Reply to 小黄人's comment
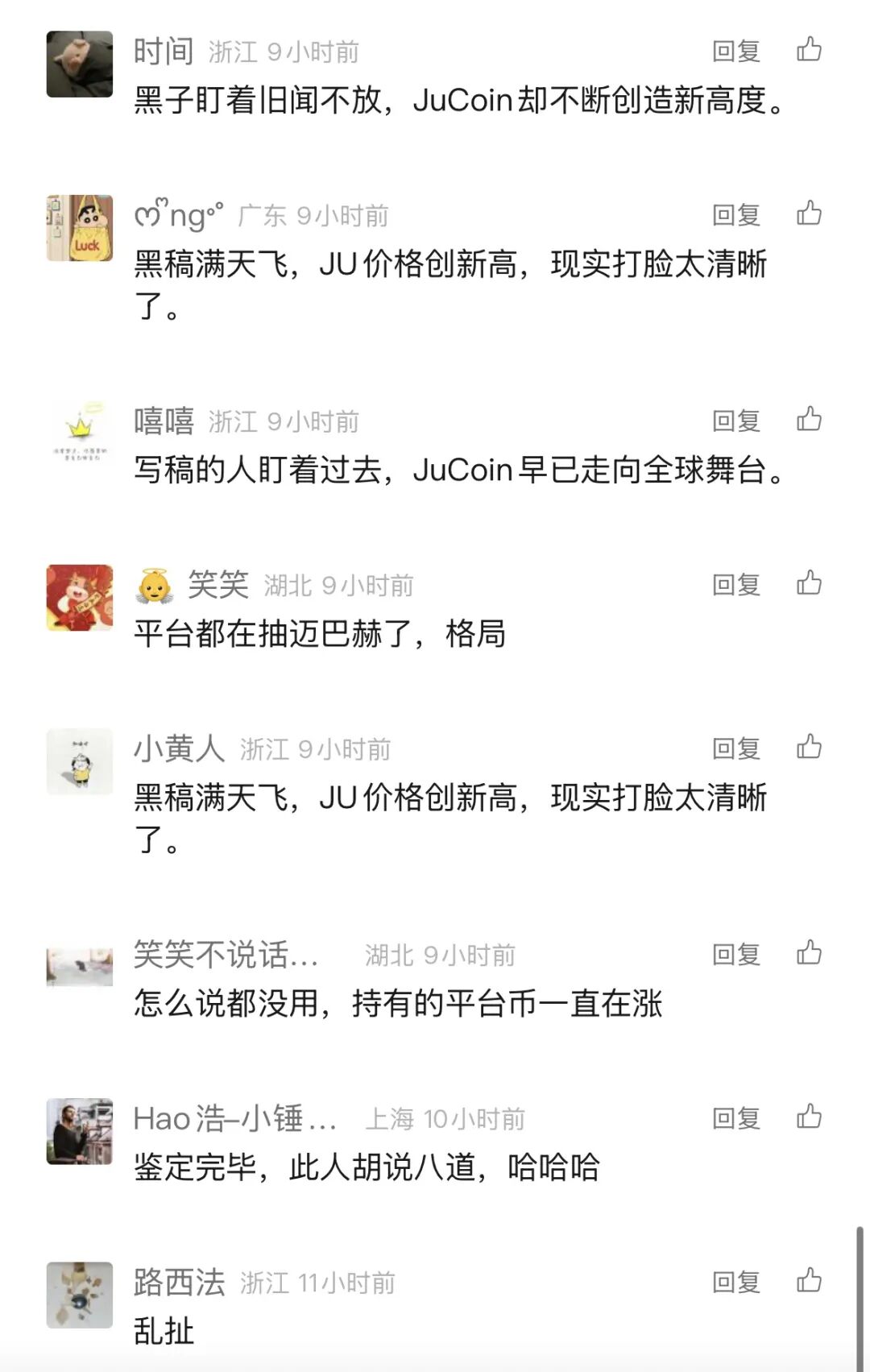The width and height of the screenshot is (870, 1372). (736, 748)
